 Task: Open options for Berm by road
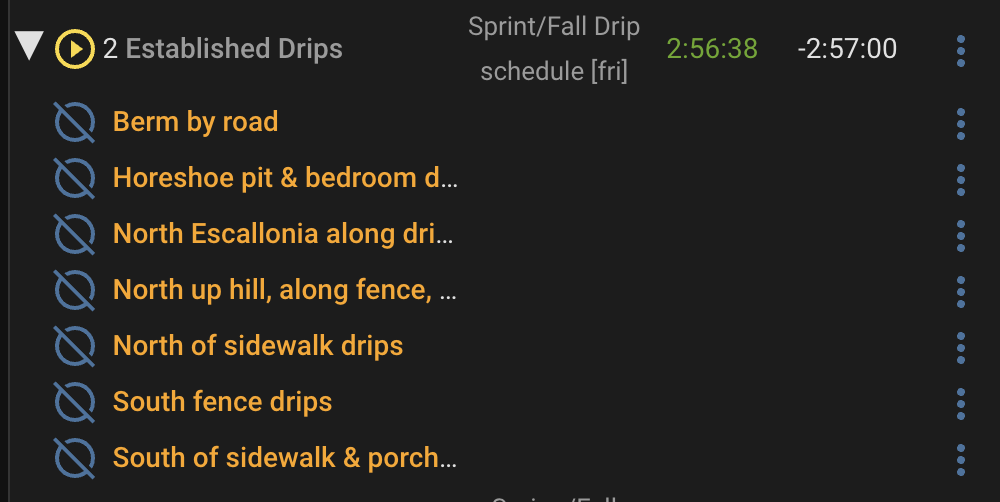click(x=960, y=124)
